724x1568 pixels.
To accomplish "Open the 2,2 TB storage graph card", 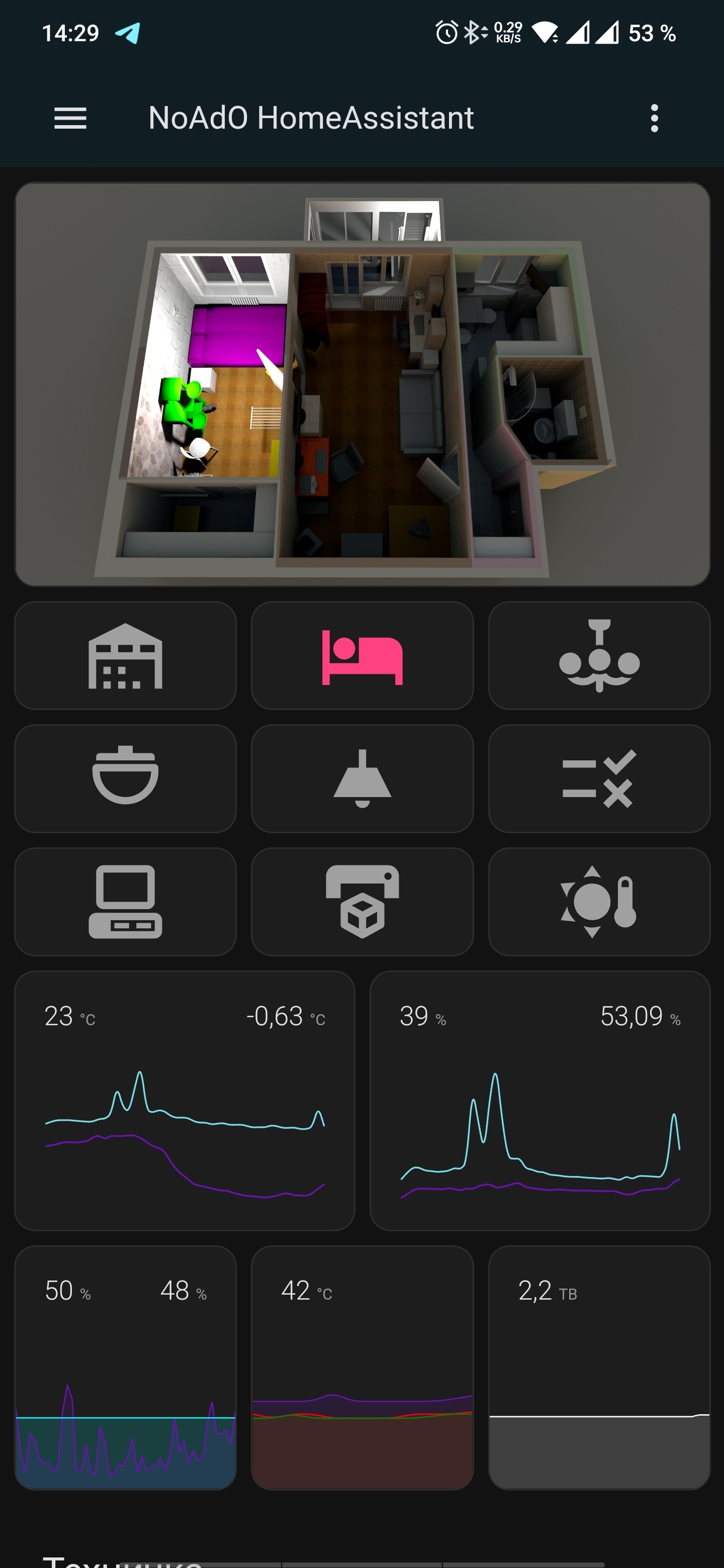I will [599, 1367].
